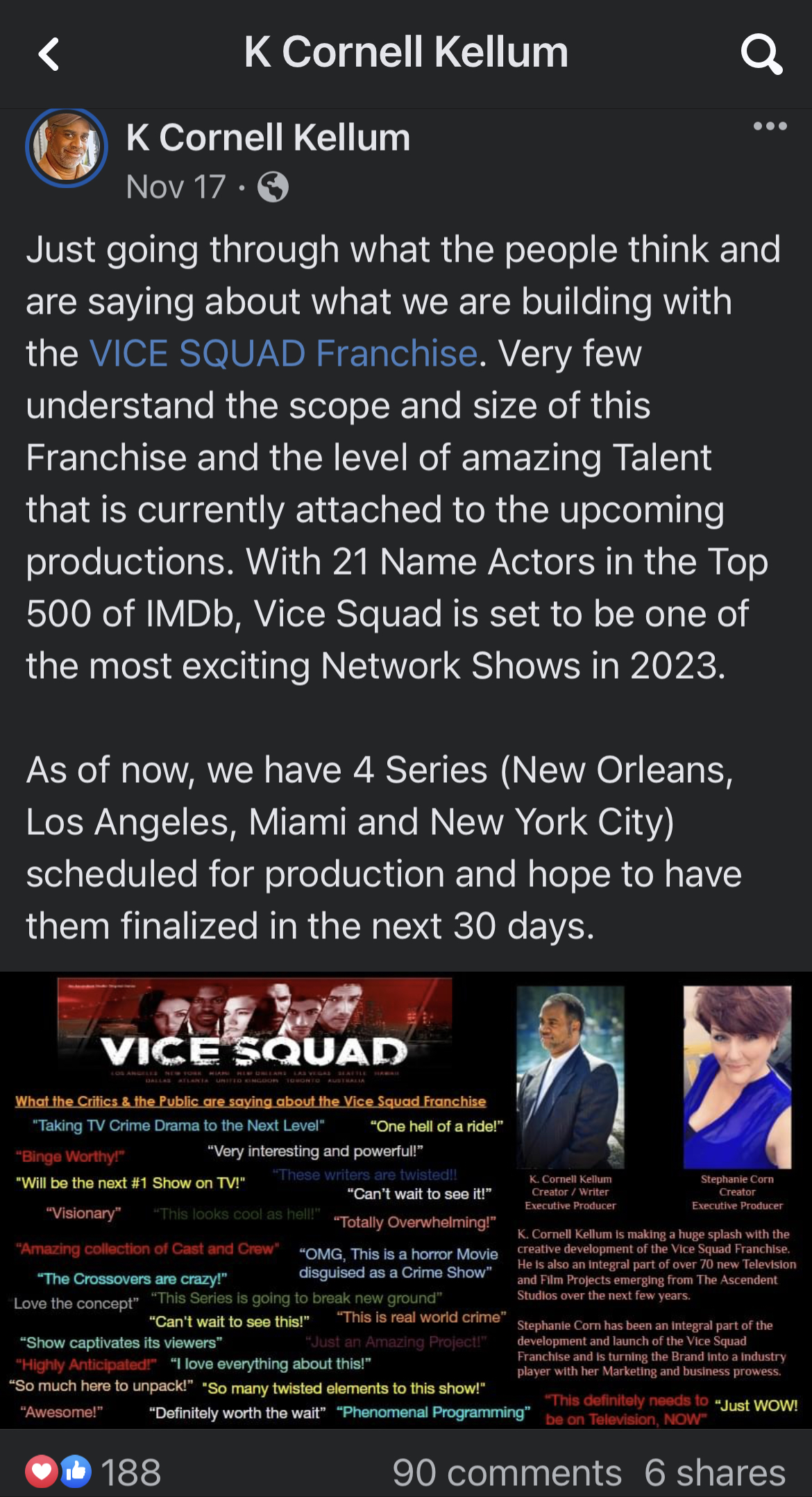Go back using the top-left arrow

(49, 54)
